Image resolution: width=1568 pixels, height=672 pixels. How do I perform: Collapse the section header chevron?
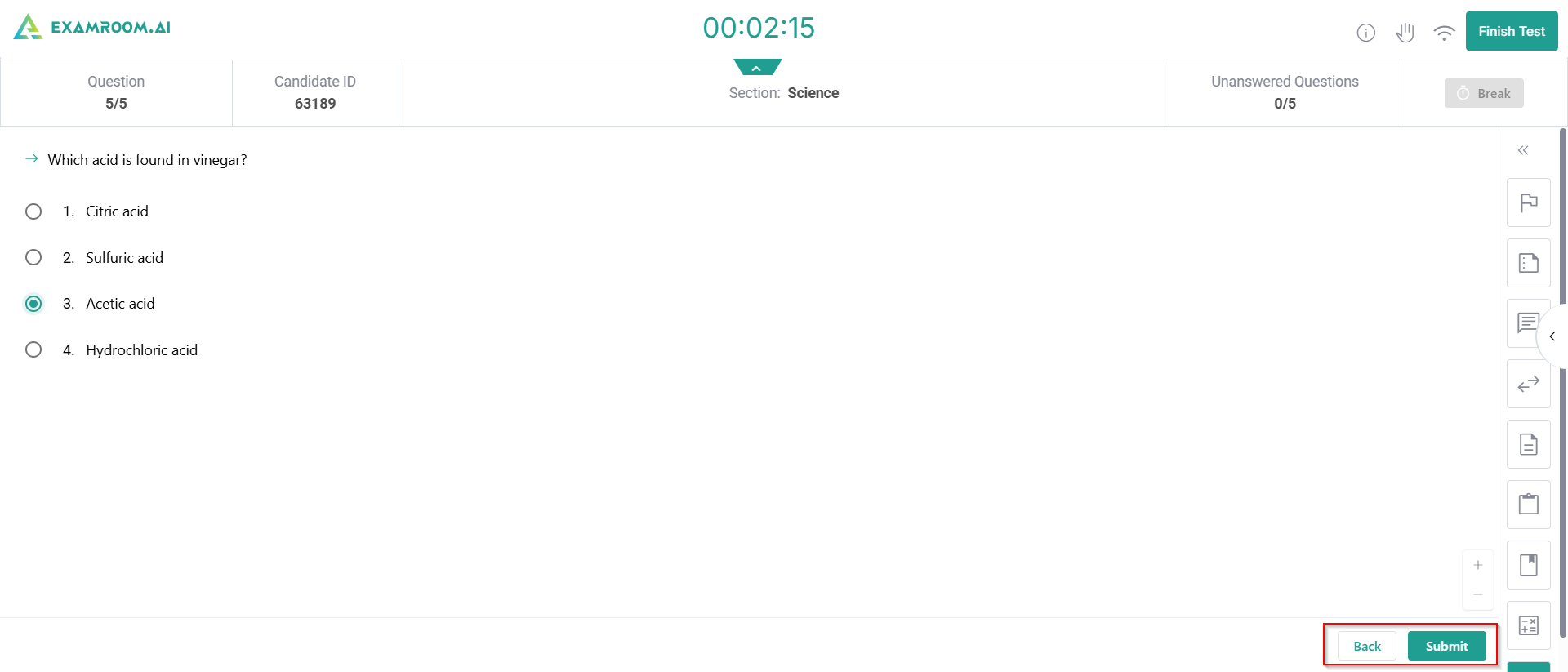tap(756, 68)
